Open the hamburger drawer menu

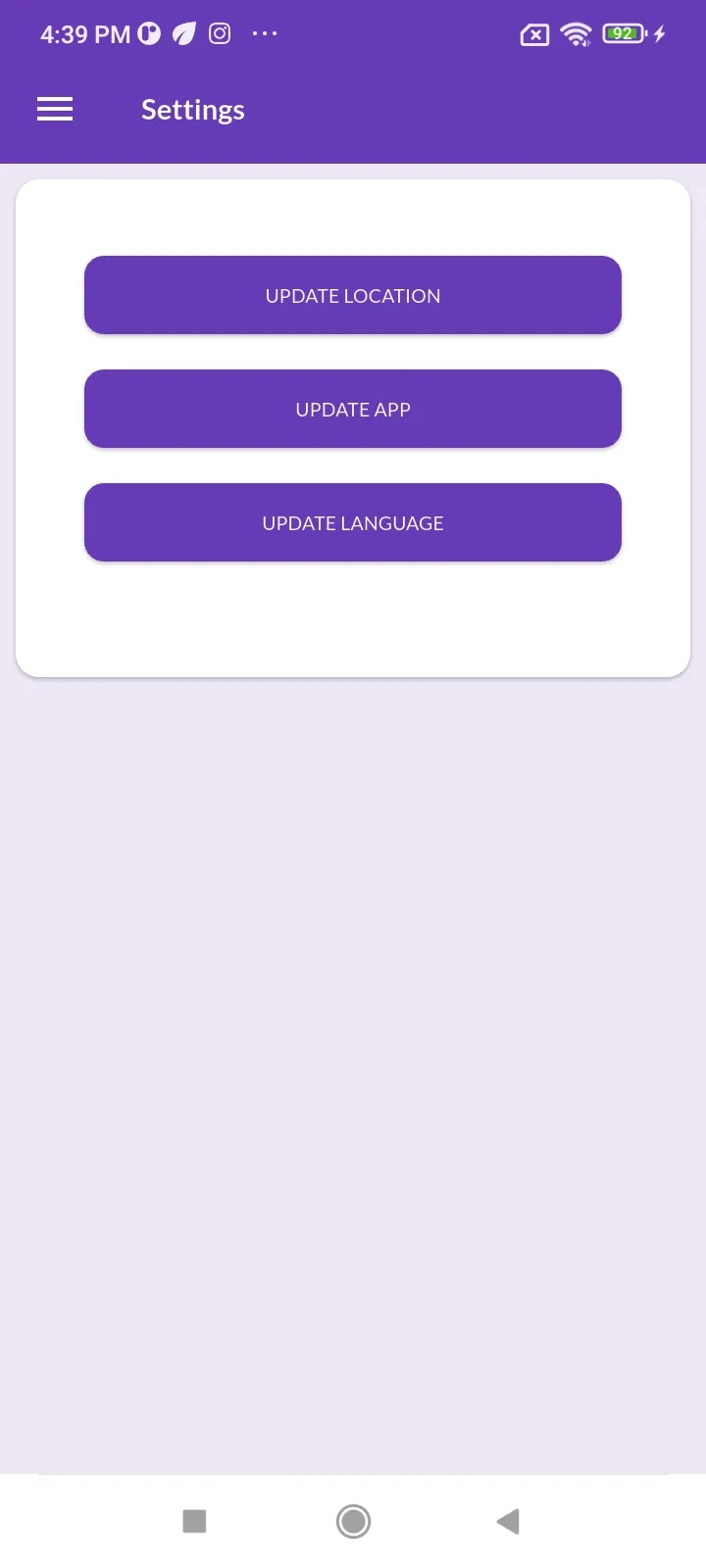(55, 110)
